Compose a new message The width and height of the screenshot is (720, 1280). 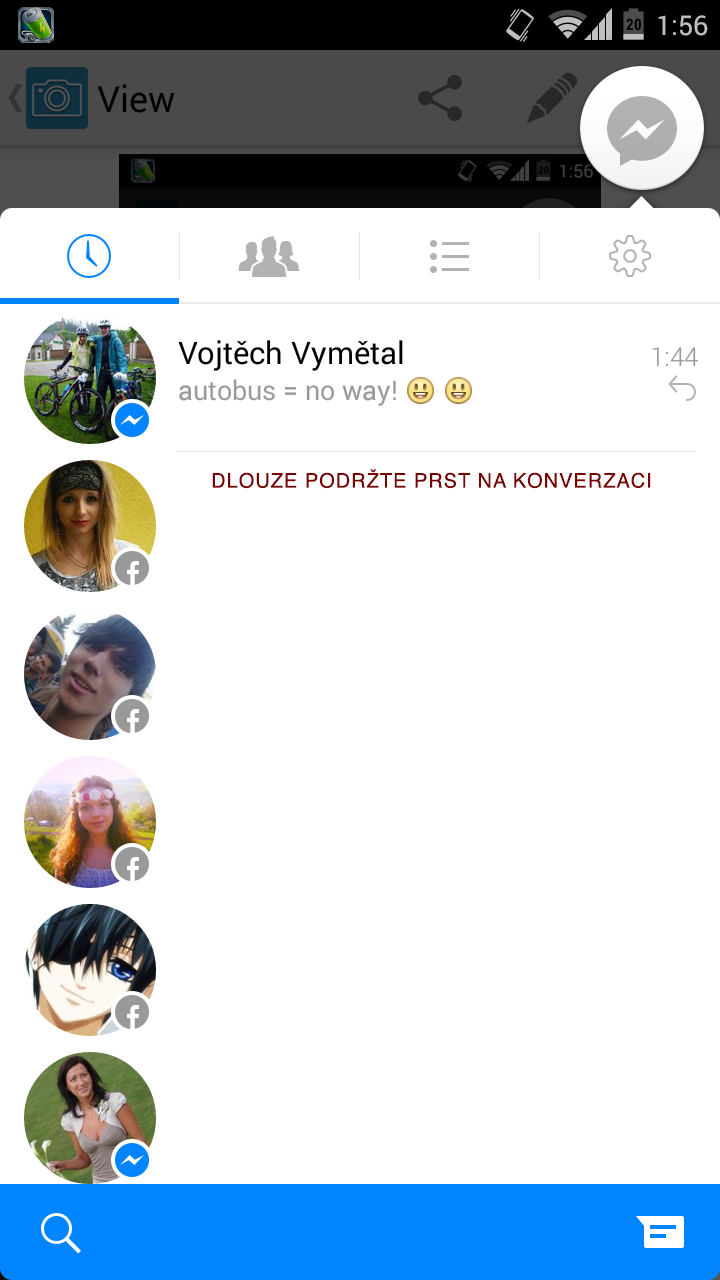[660, 1232]
